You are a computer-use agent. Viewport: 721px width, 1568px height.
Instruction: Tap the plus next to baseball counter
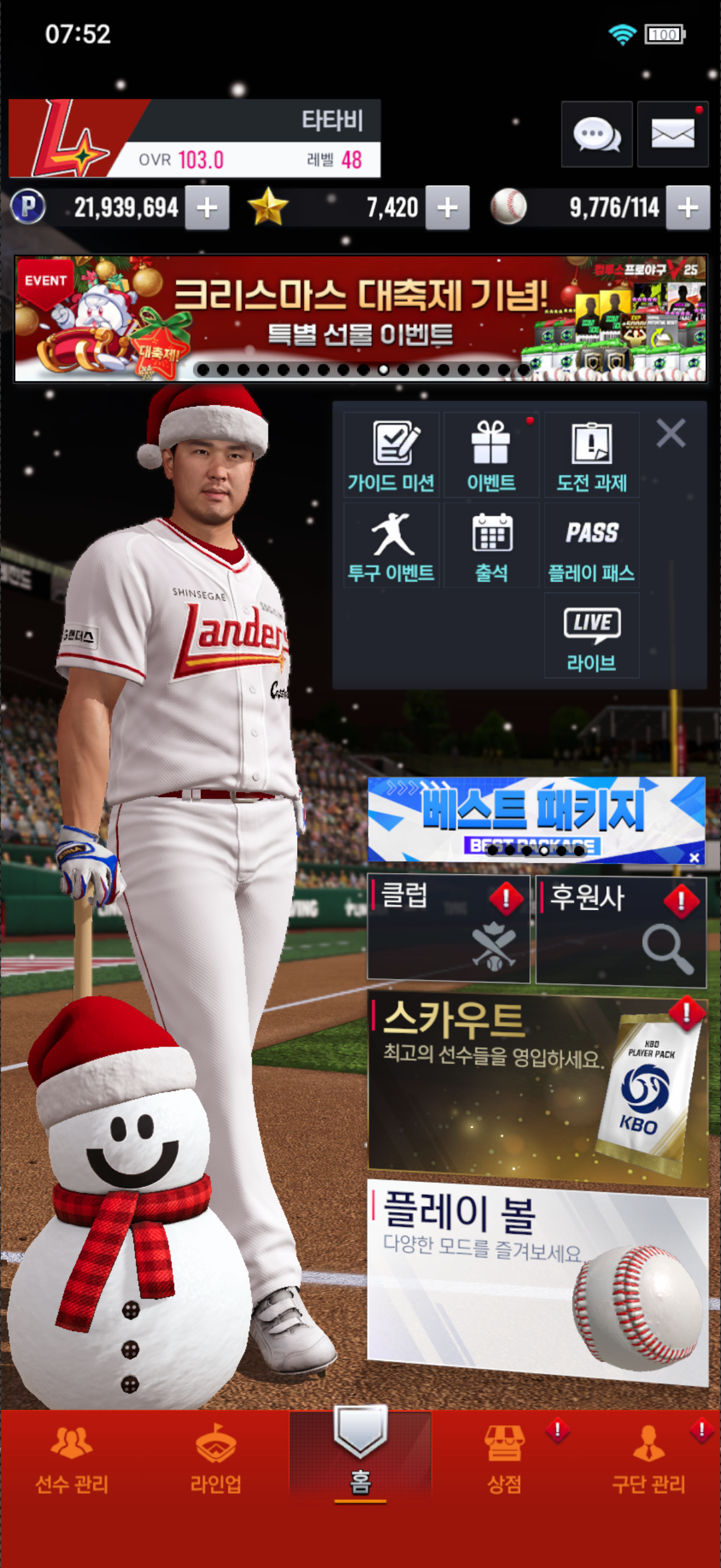[688, 208]
